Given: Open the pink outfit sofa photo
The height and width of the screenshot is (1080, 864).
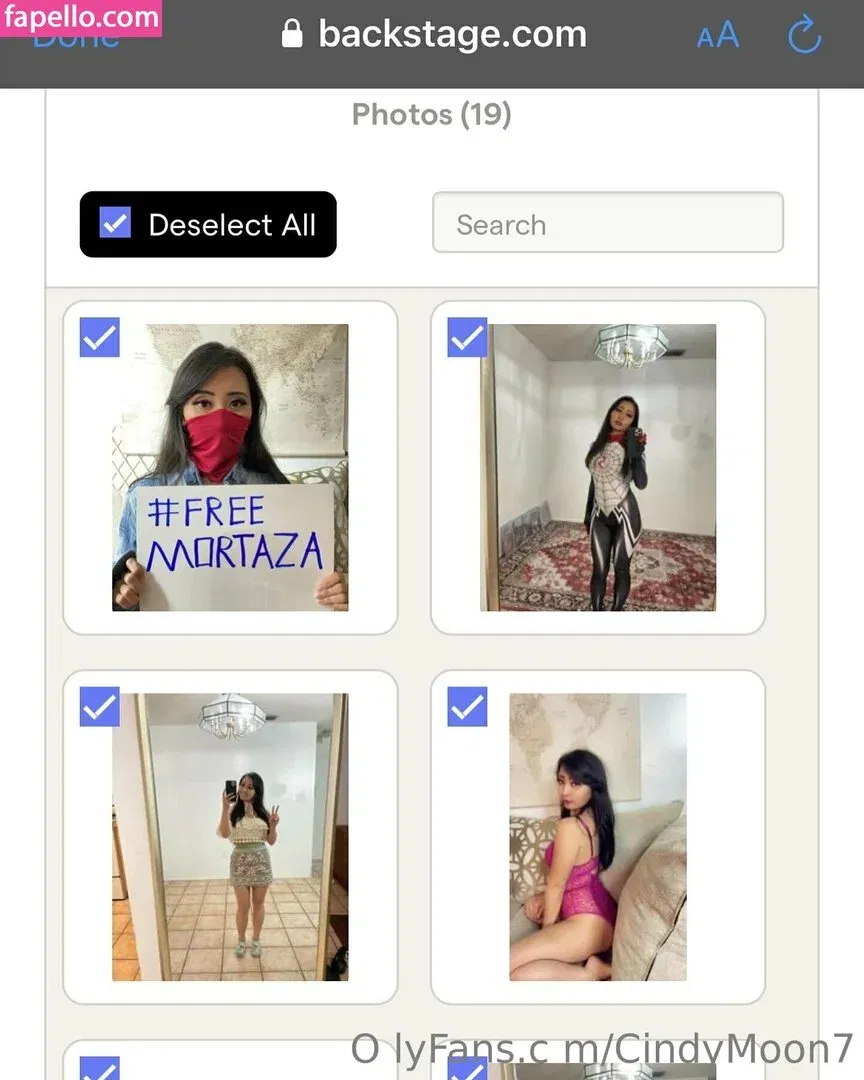Looking at the screenshot, I should click(598, 837).
